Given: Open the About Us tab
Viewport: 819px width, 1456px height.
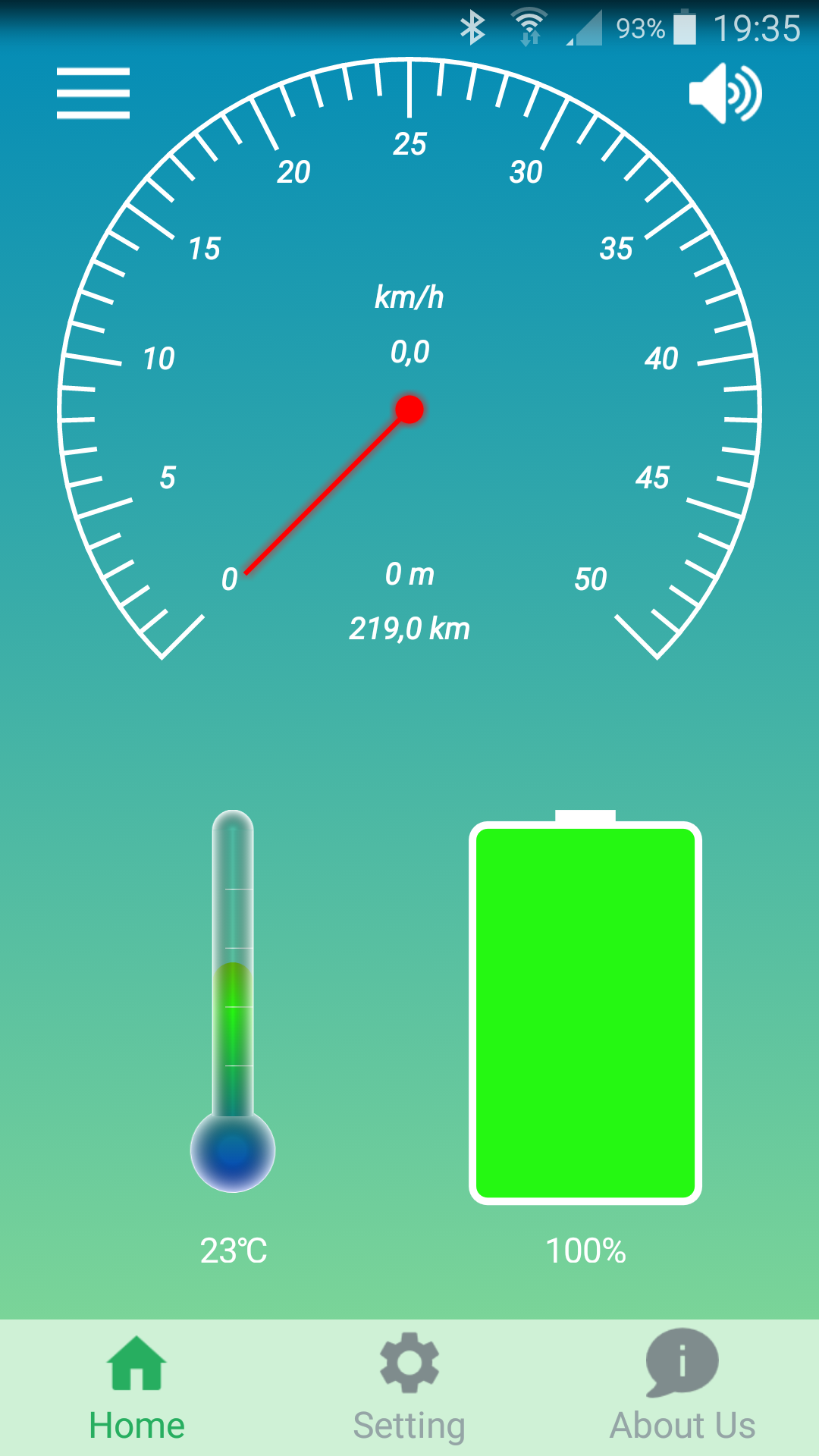Looking at the screenshot, I should [682, 1388].
